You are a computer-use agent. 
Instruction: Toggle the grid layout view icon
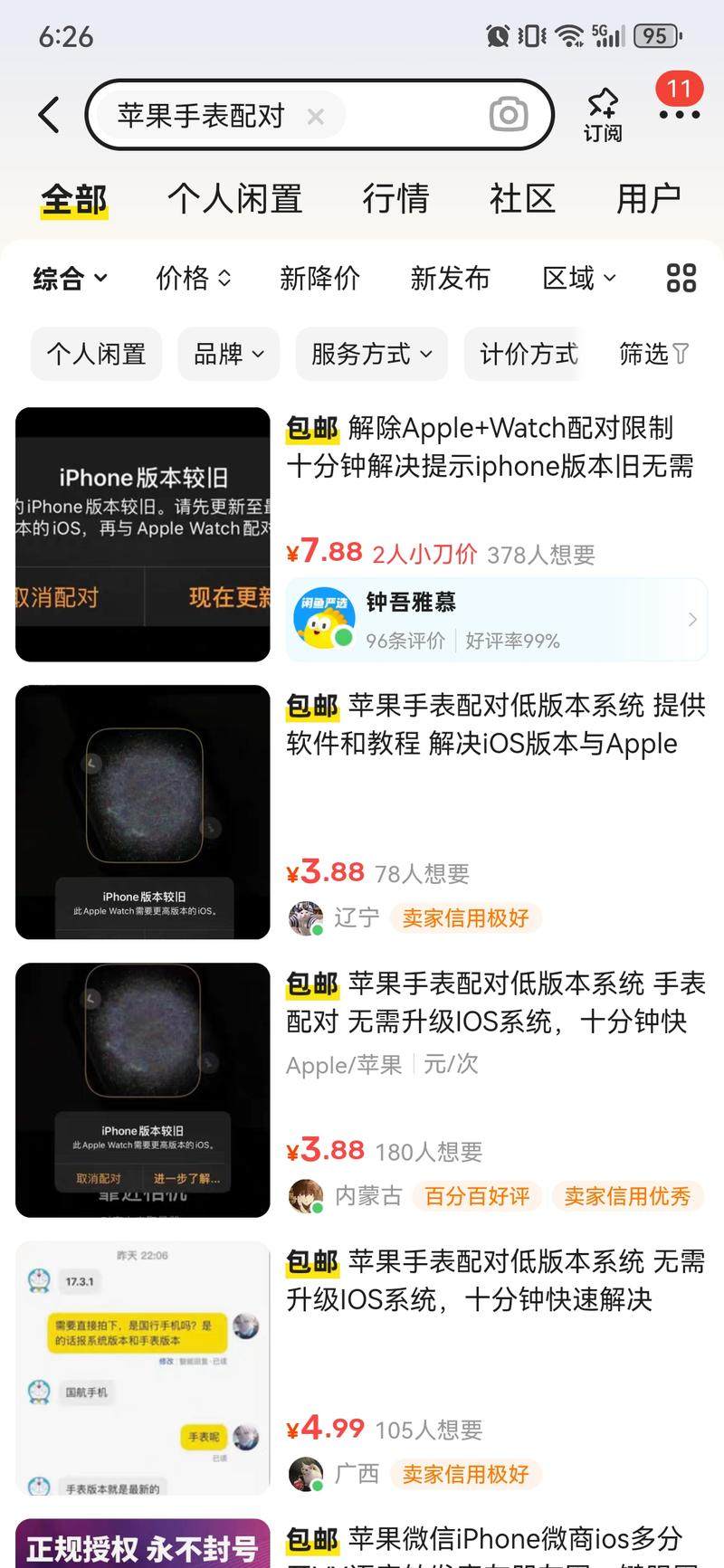tap(681, 278)
